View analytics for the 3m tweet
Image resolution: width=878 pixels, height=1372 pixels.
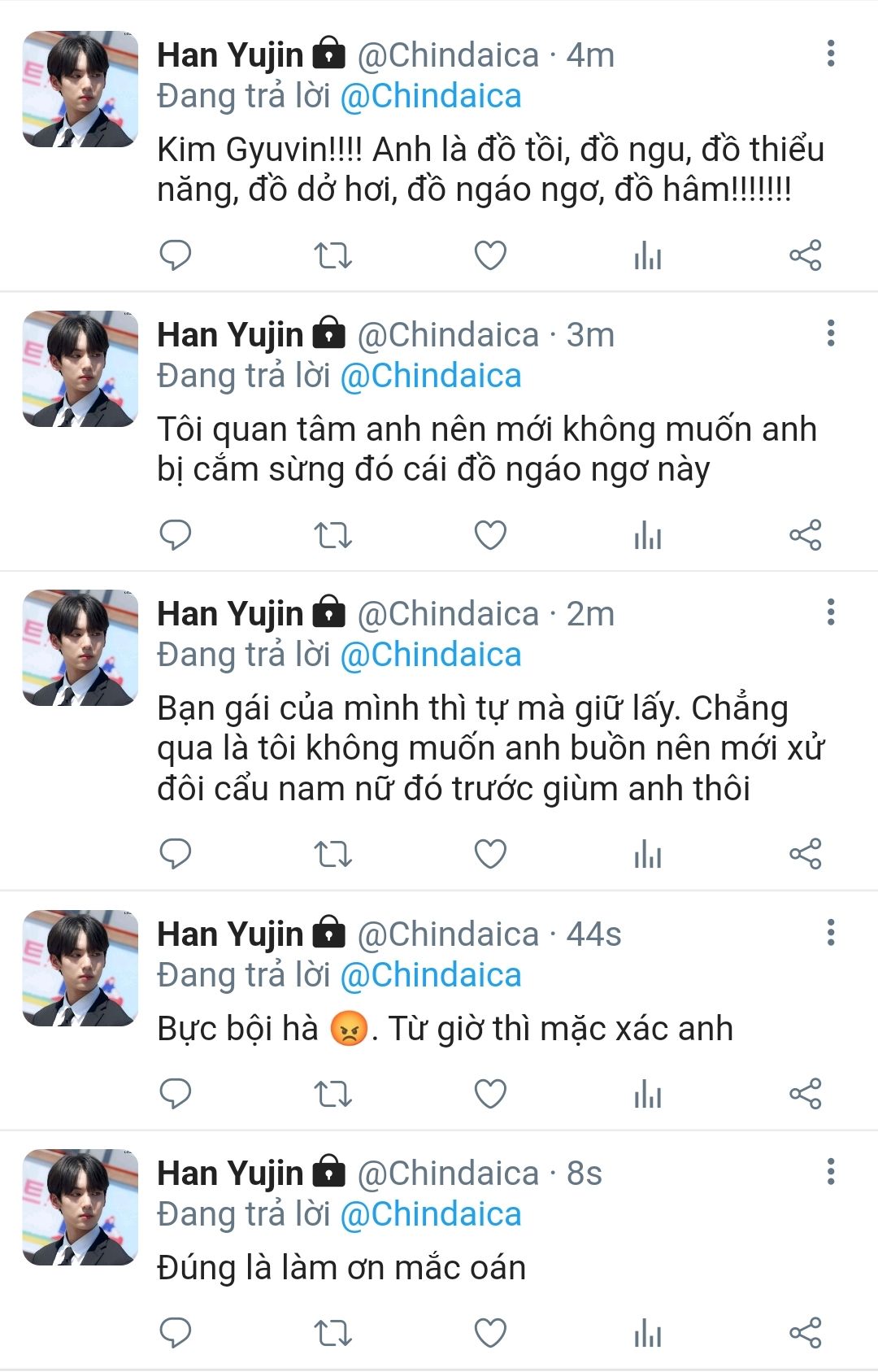point(648,535)
